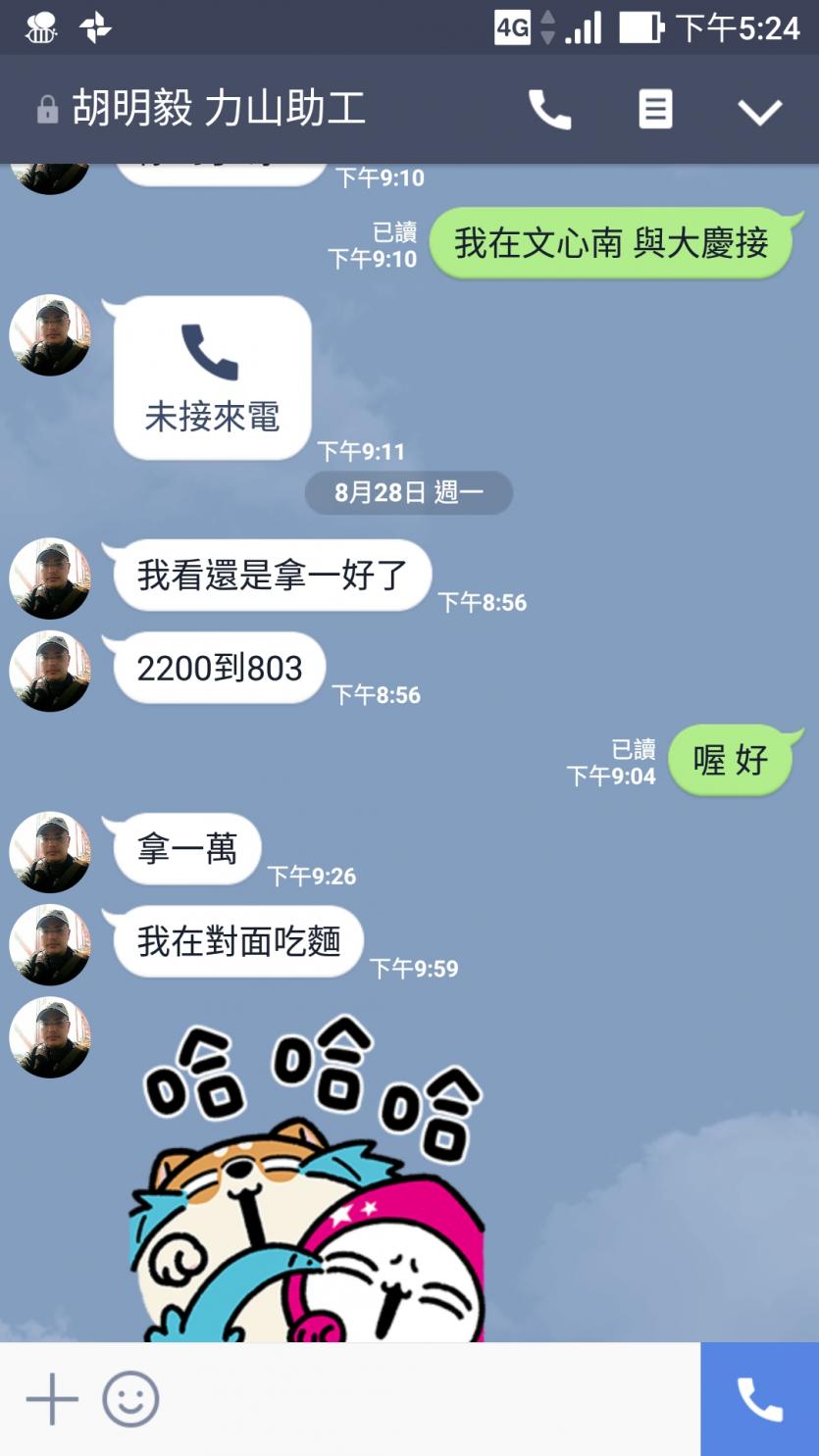Tap the message input field

pyautogui.click(x=432, y=1399)
